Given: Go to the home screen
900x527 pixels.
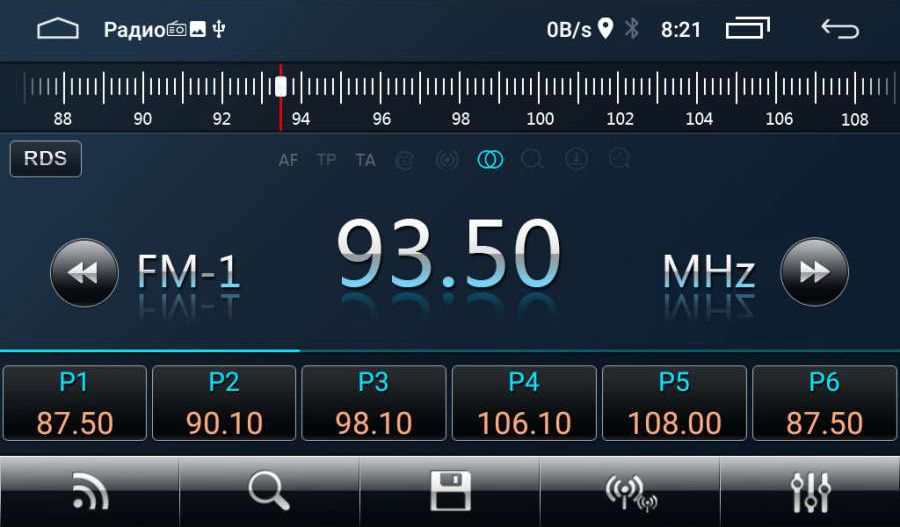Looking at the screenshot, I should point(58,29).
